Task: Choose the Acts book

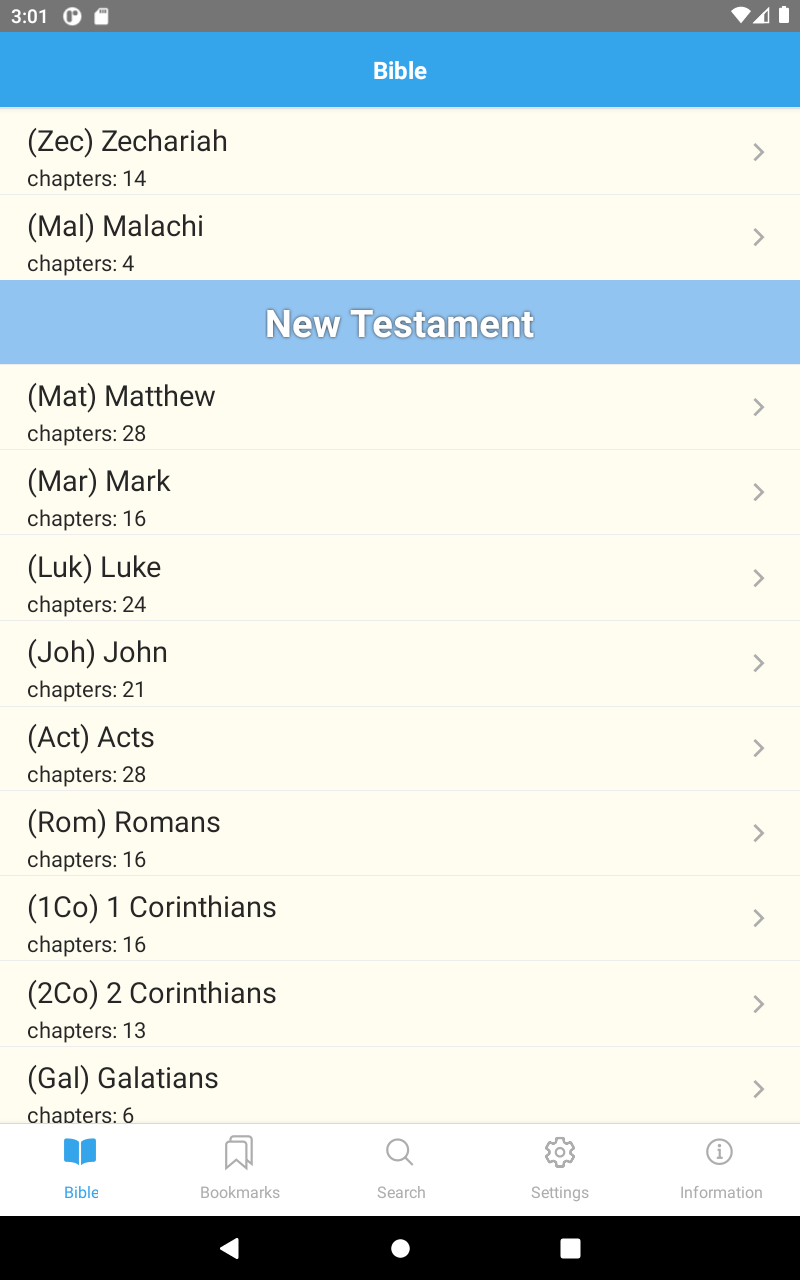Action: point(400,749)
